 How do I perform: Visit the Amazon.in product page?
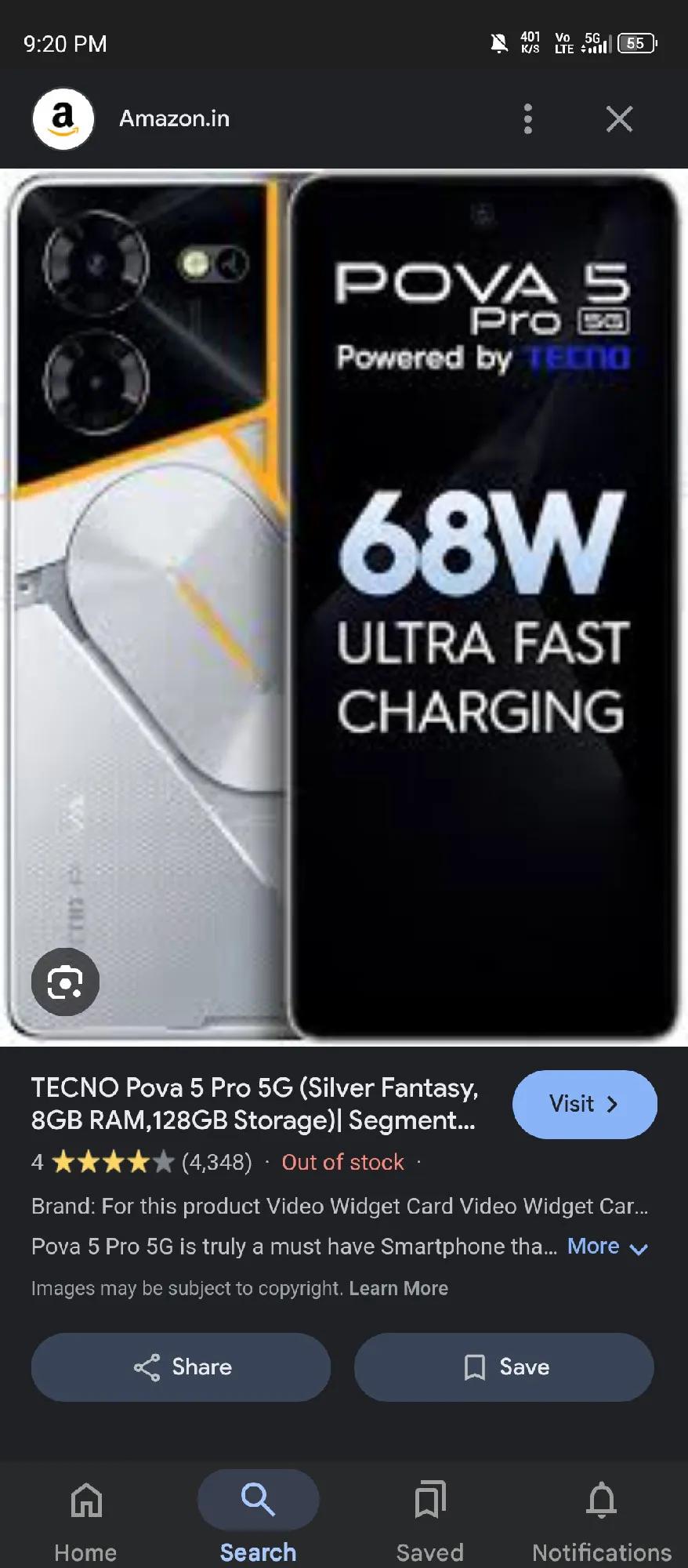[x=584, y=1104]
